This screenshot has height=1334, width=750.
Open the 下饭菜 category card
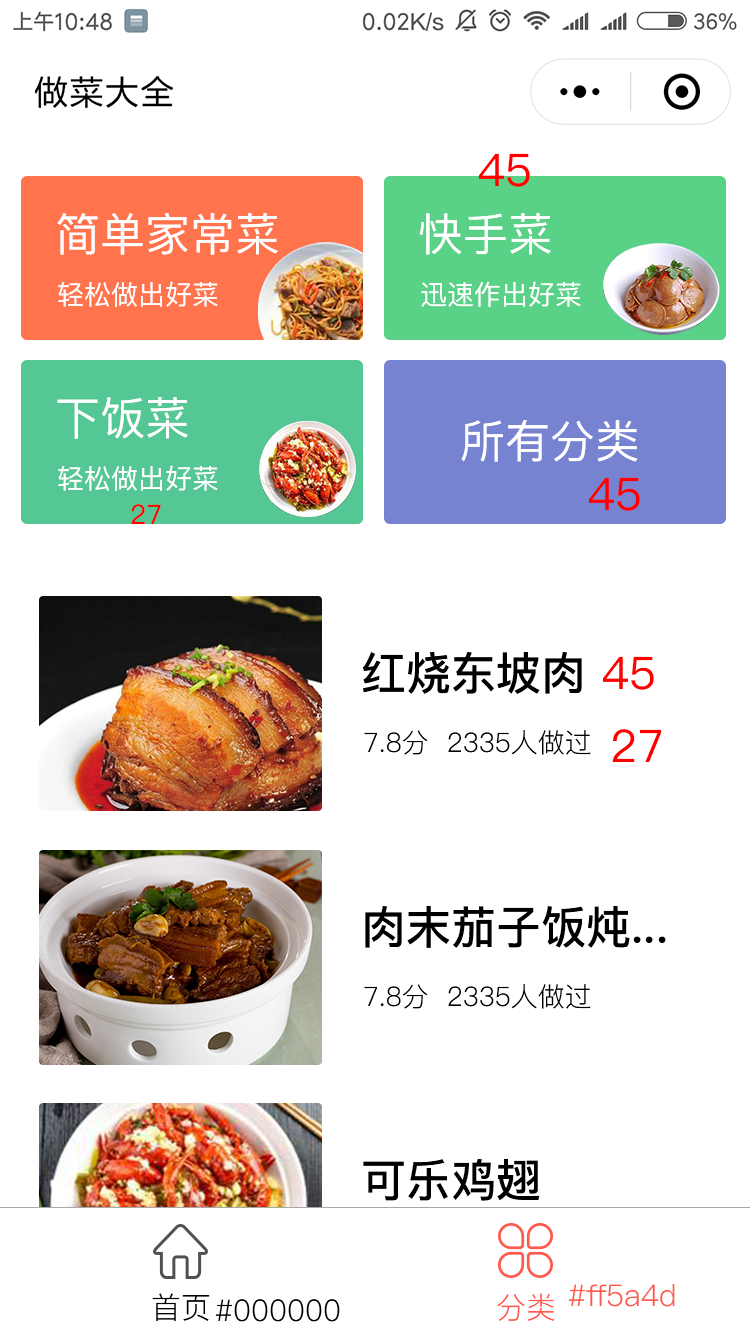[192, 442]
